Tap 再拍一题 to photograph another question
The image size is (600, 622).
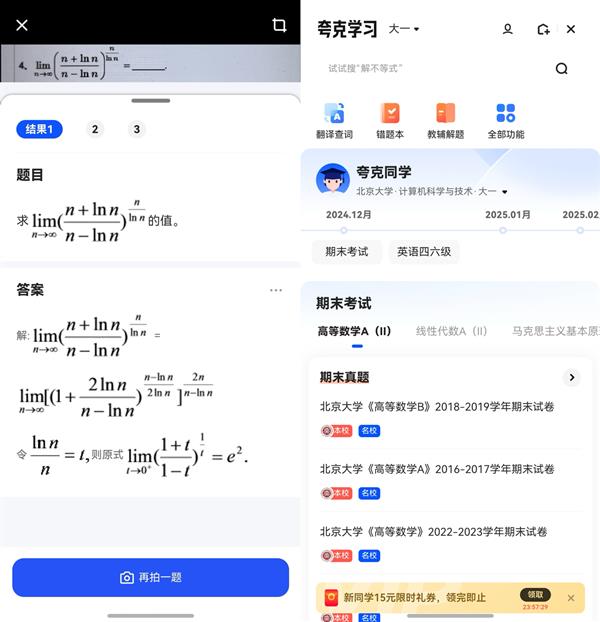pos(150,577)
